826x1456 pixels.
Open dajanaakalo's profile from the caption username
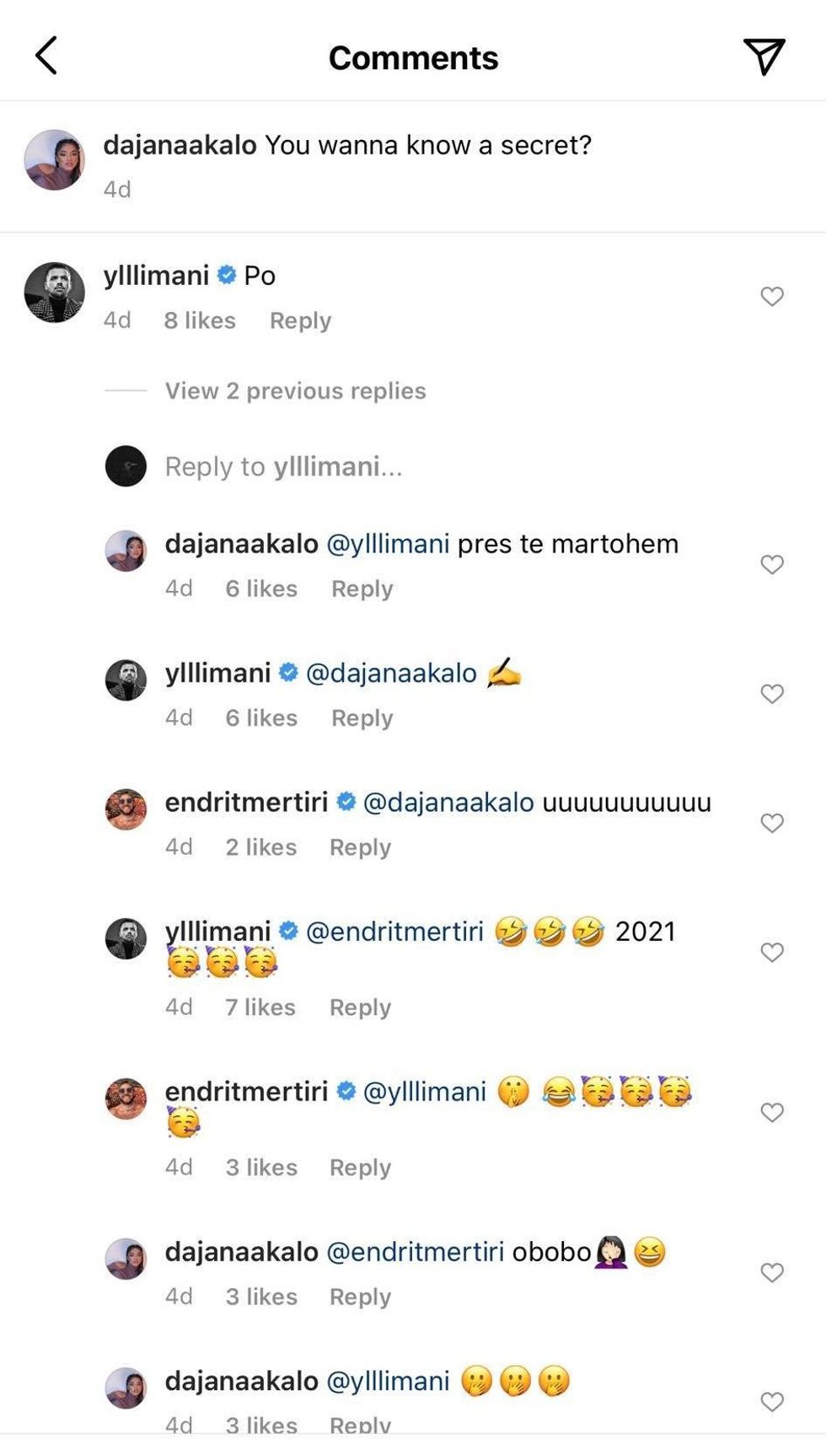[180, 145]
